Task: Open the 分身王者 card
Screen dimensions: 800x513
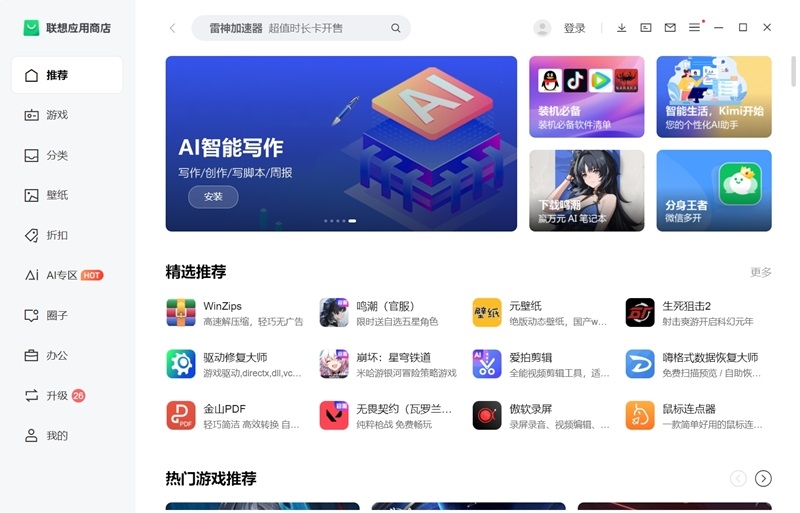Action: 713,190
